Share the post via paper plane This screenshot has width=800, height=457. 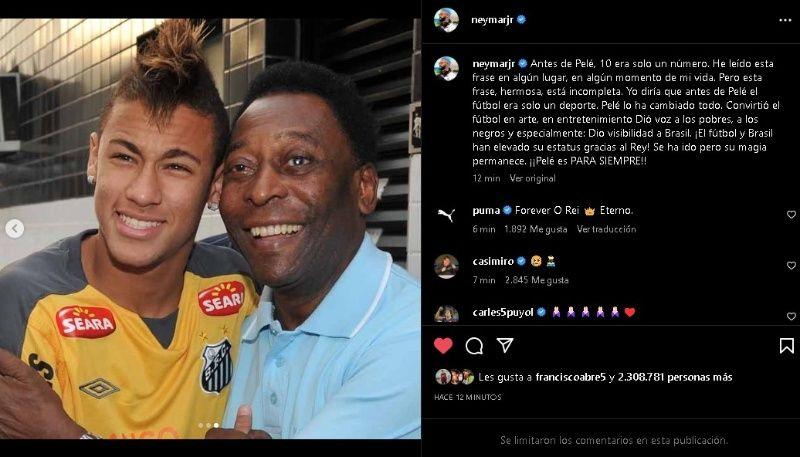click(505, 345)
